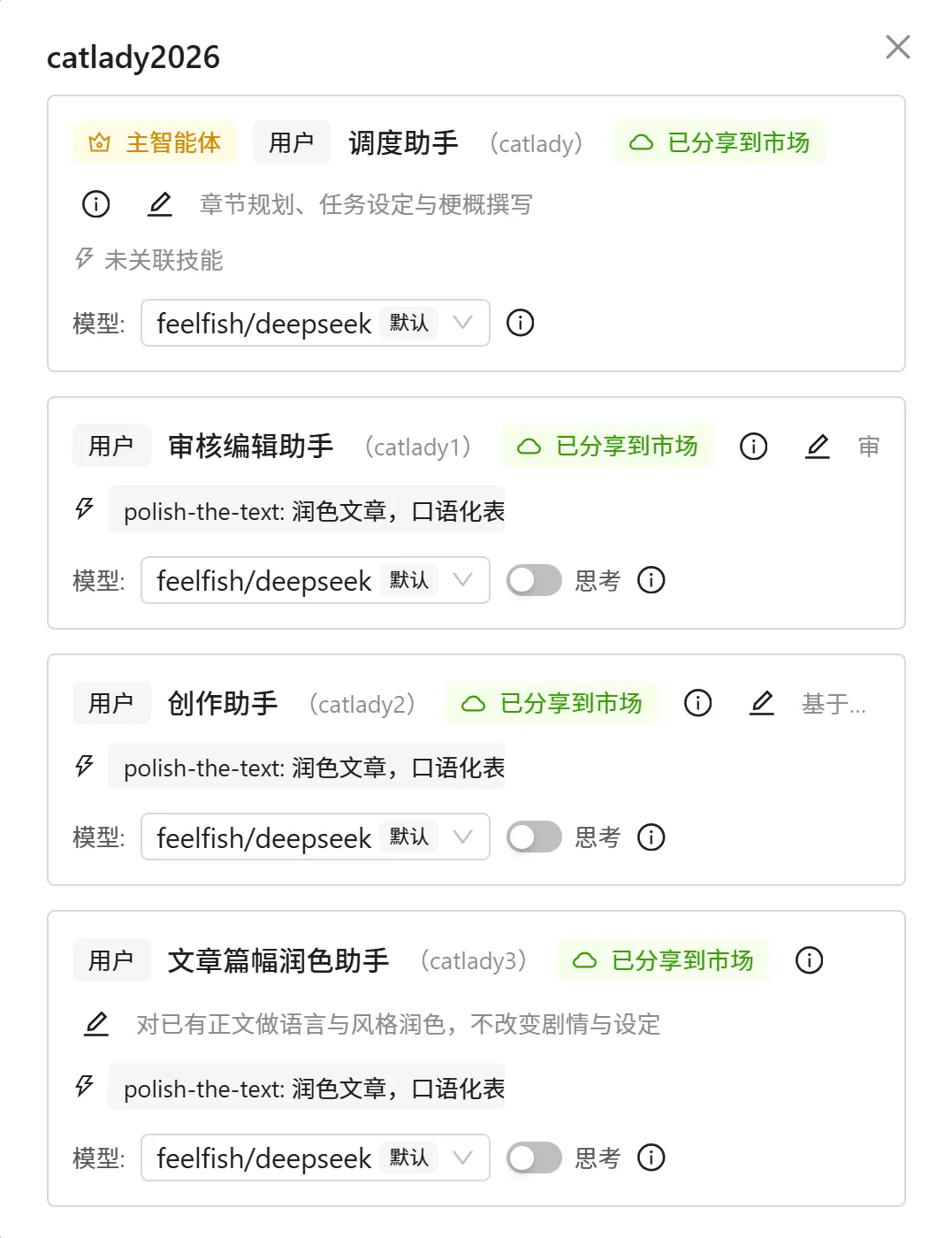Open info icon for 文章篇幅润色助手
Image resolution: width=952 pixels, height=1238 pixels.
click(x=809, y=960)
